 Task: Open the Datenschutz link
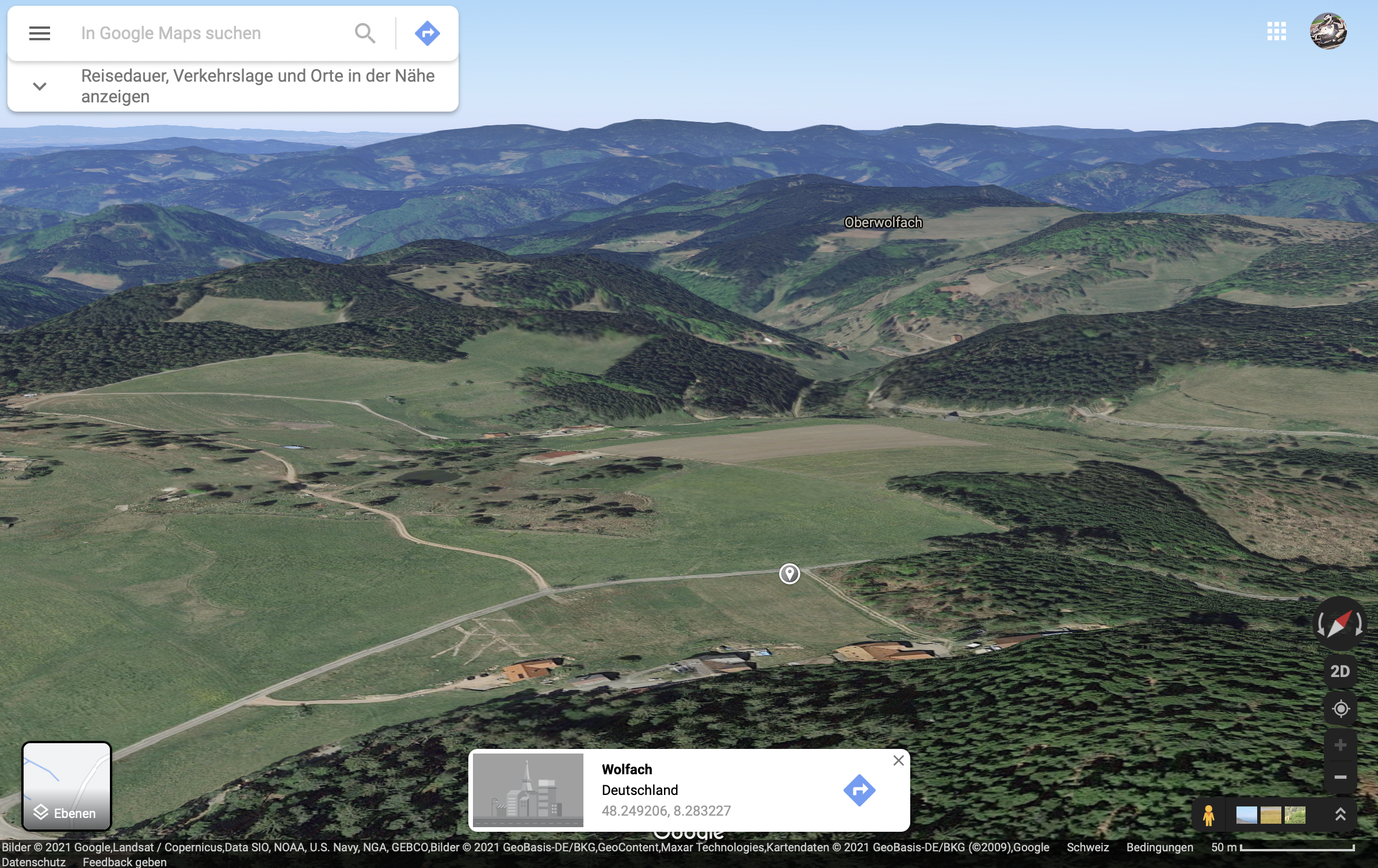click(33, 862)
